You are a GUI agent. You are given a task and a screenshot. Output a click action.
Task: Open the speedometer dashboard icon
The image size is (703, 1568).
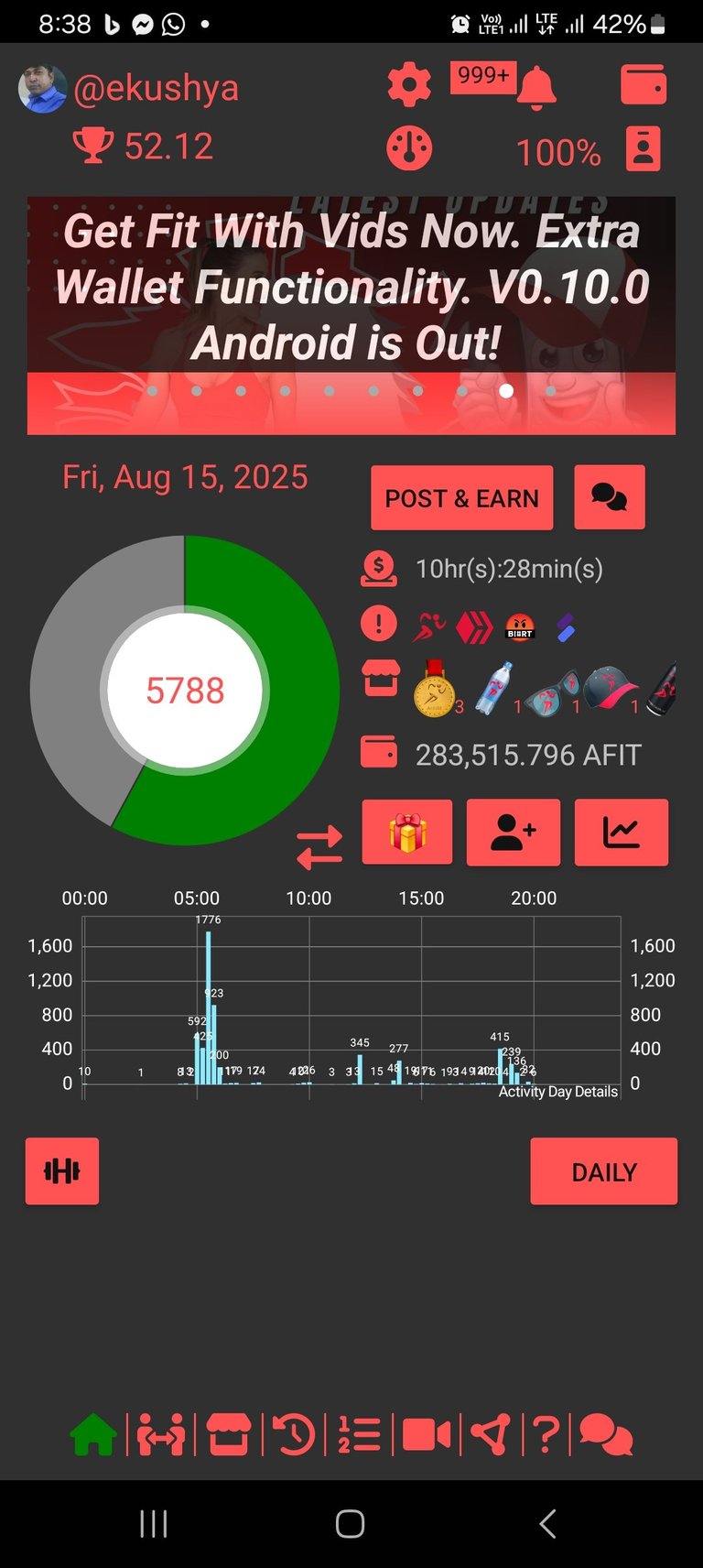pos(409,148)
